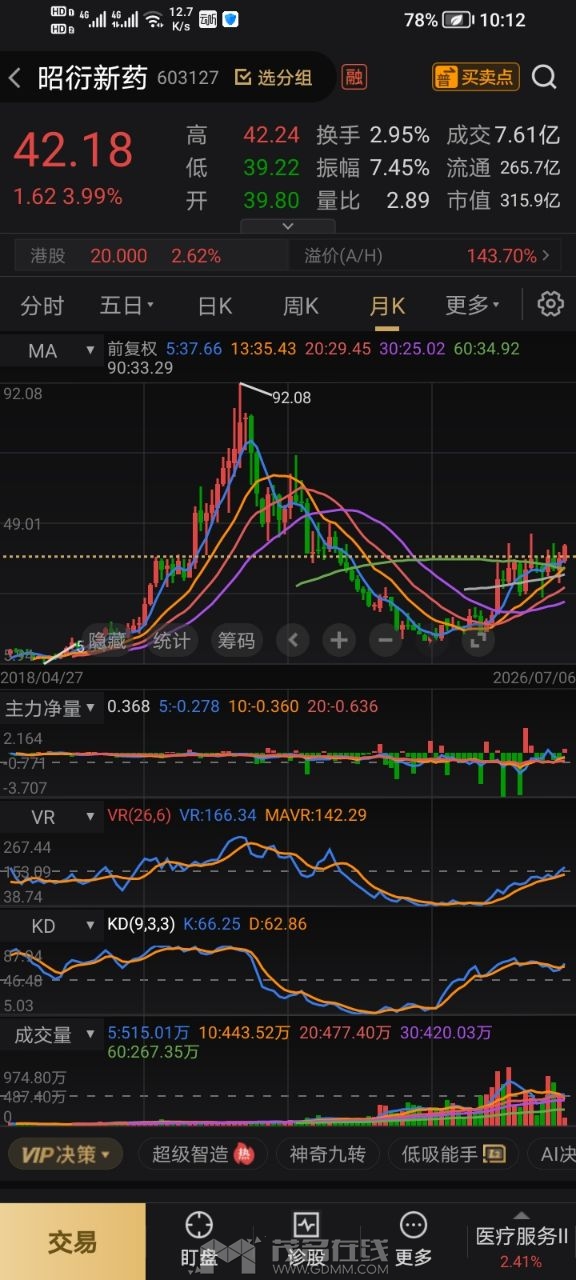Viewport: 576px width, 1280px height.
Task: Tap the 交易 trade button
Action: tap(73, 1242)
